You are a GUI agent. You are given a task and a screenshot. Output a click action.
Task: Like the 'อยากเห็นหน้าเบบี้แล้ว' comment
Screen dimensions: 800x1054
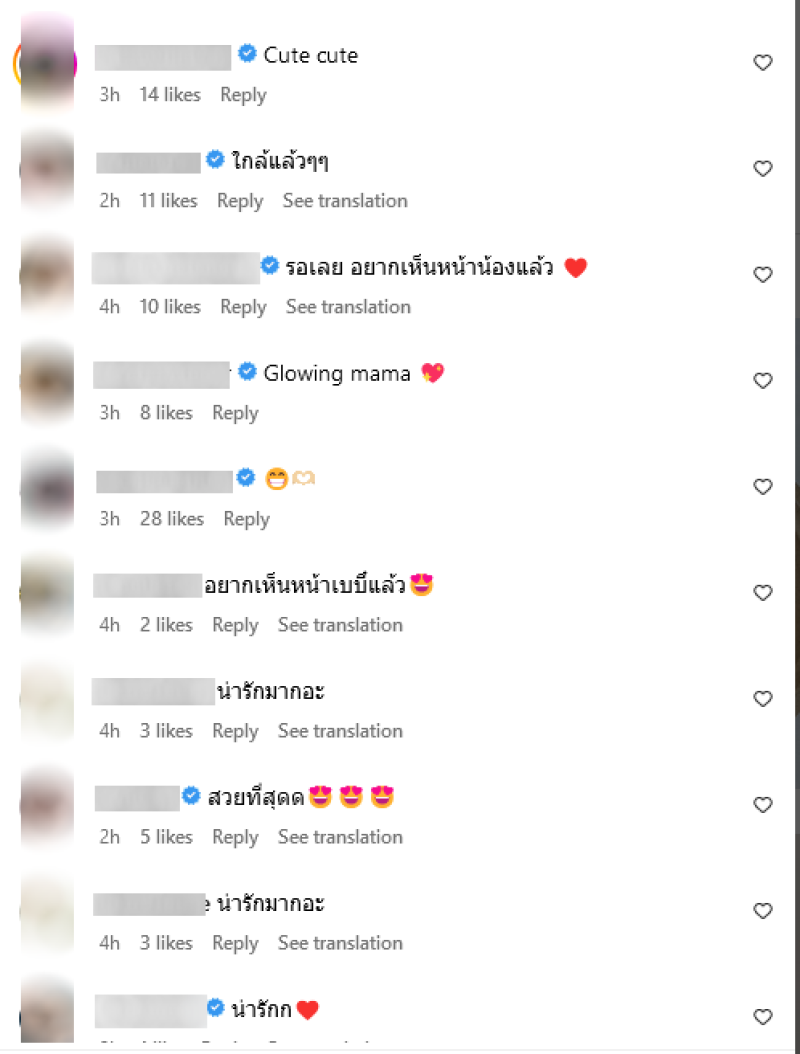pyautogui.click(x=762, y=593)
